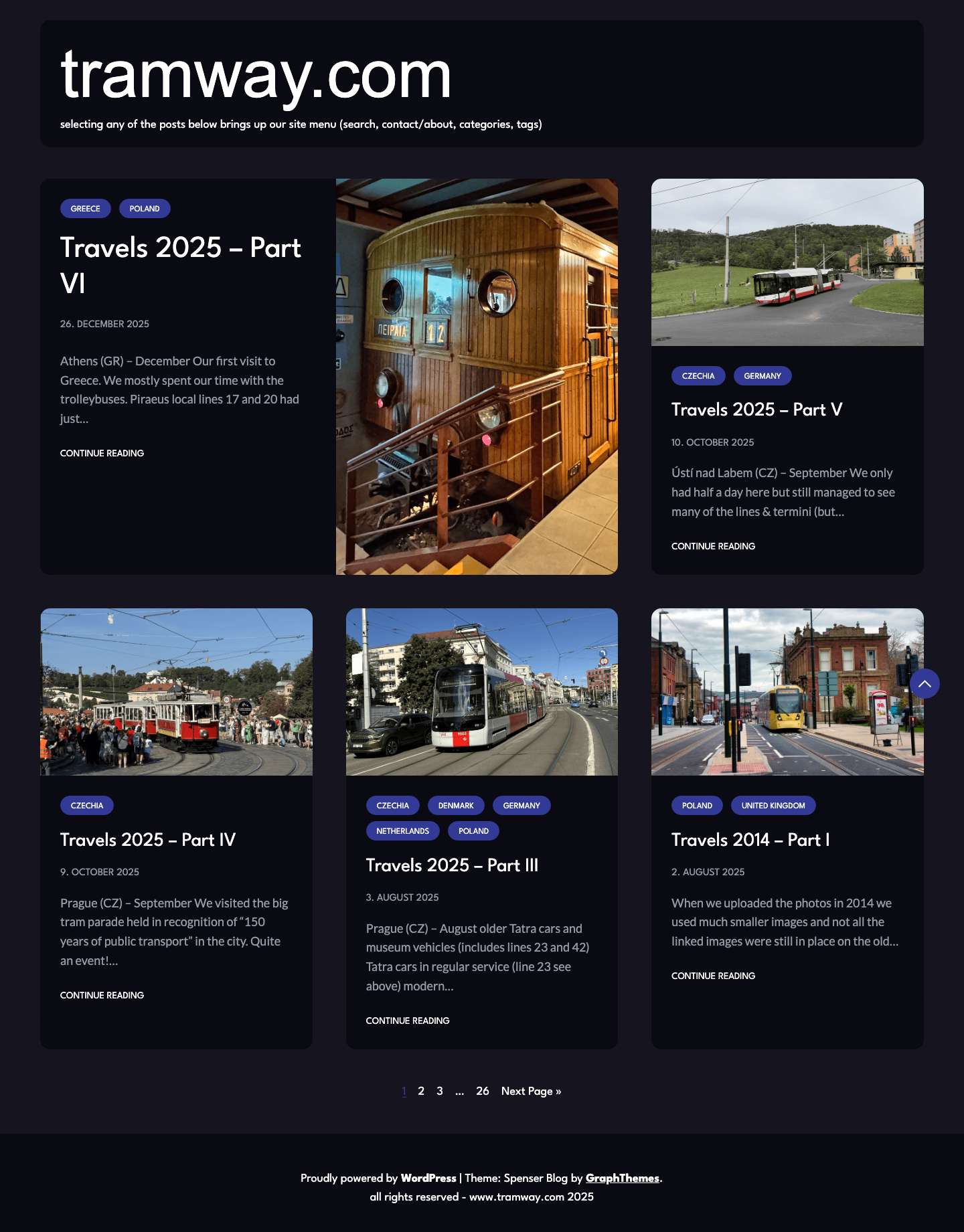Click Continue Reading under Part V
This screenshot has height=1232, width=964.
point(714,545)
